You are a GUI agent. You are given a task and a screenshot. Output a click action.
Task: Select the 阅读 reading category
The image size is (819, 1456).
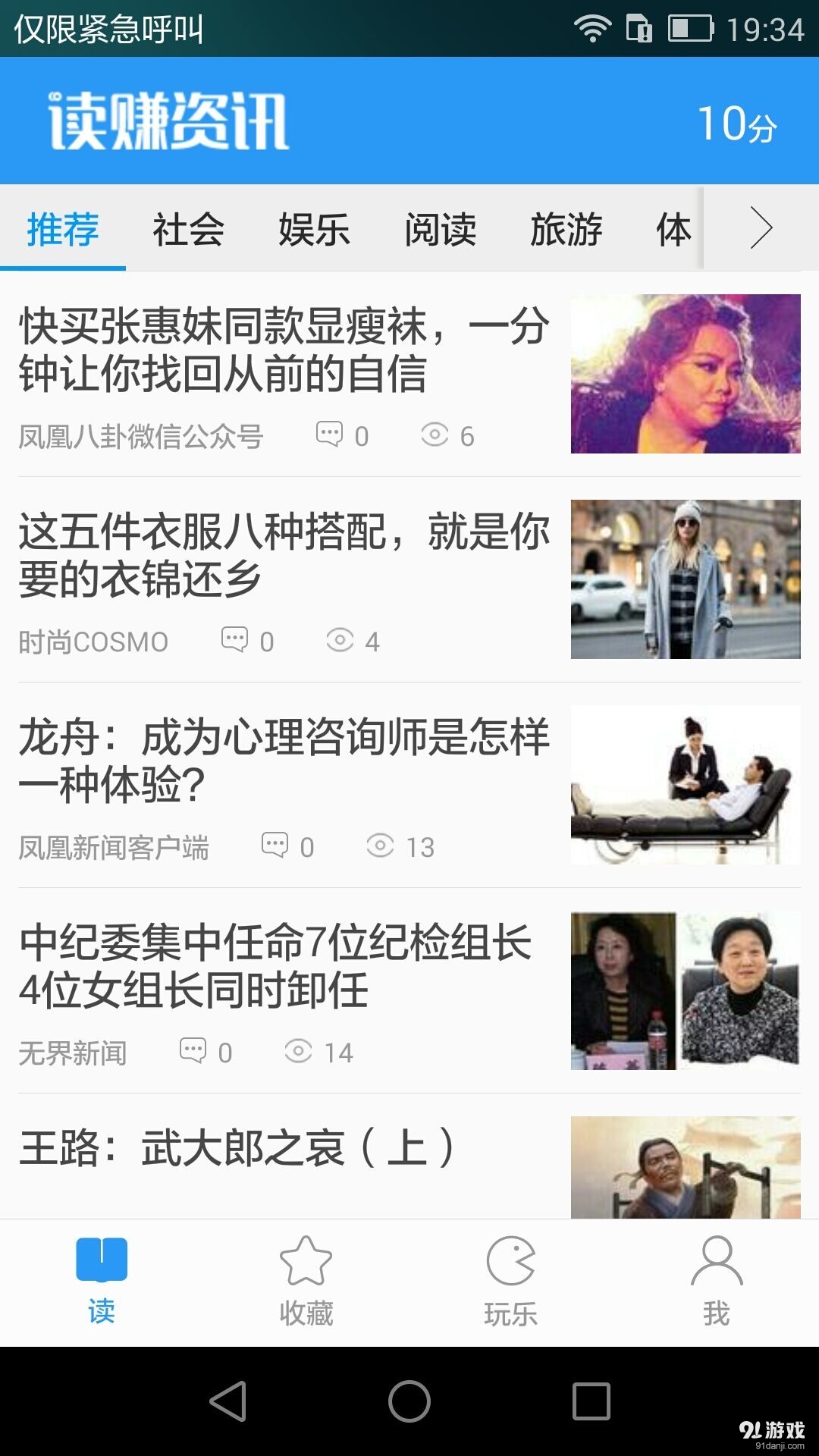pos(440,231)
